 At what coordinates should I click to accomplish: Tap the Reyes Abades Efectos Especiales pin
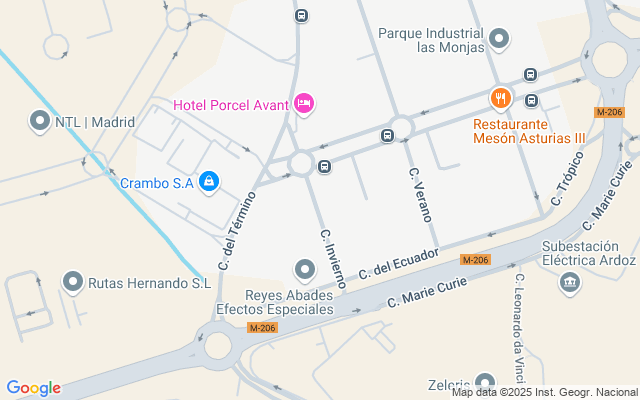point(305,269)
